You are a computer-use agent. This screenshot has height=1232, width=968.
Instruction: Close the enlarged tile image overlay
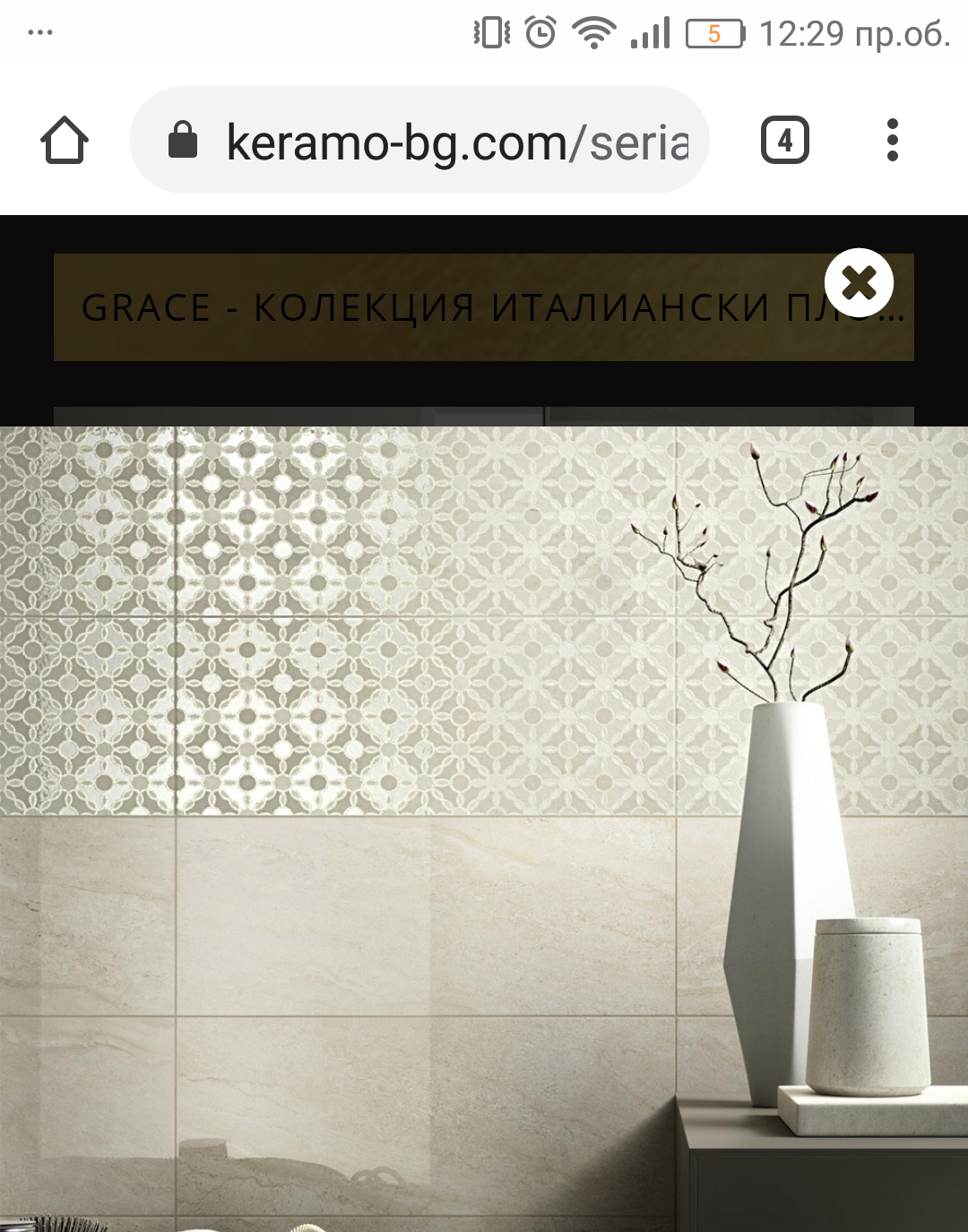[x=859, y=283]
